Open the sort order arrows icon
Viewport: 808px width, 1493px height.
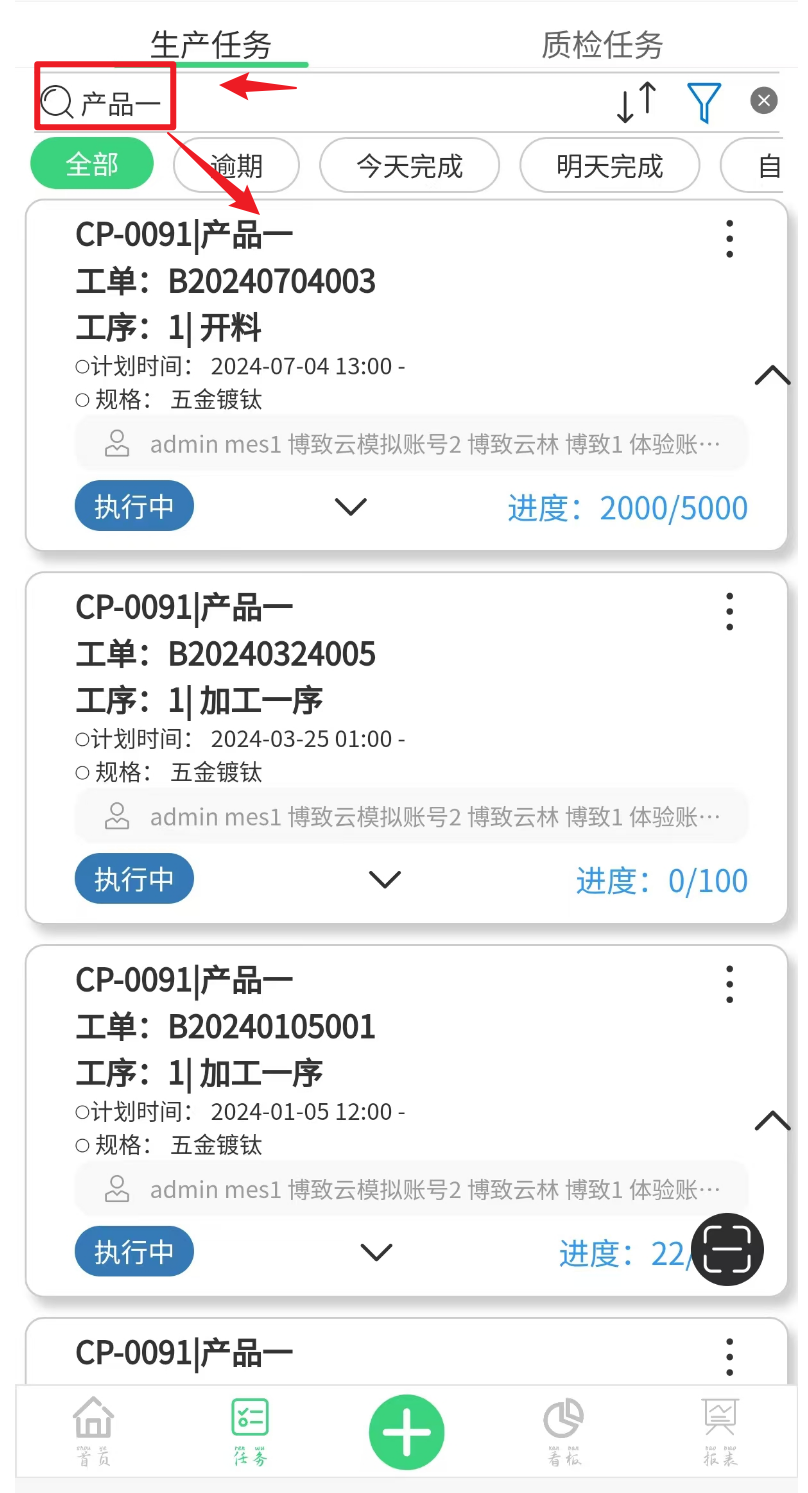(x=636, y=101)
